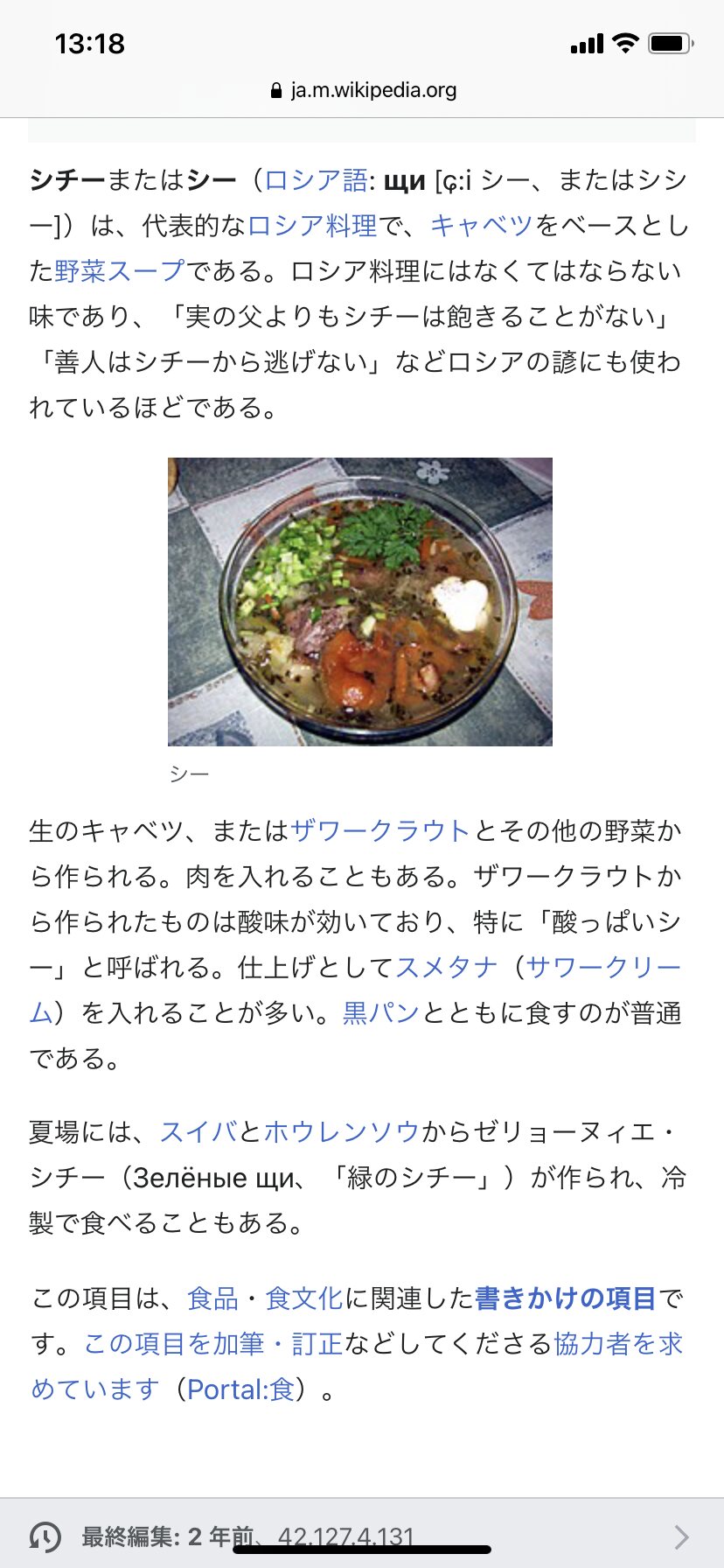Open the 食品 link
Screen dimensions: 724x1568
212,1298
